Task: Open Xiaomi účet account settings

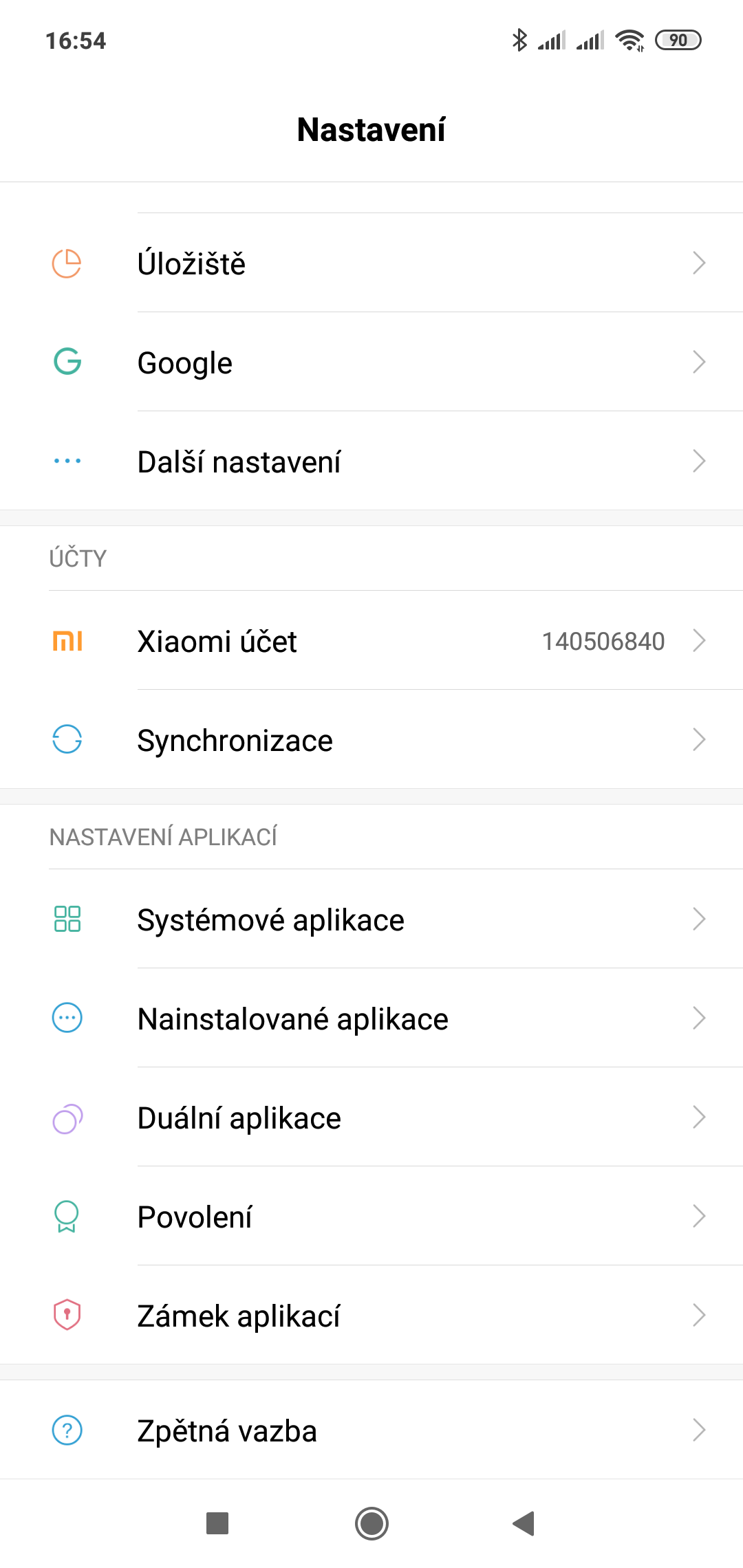Action: 371,641
